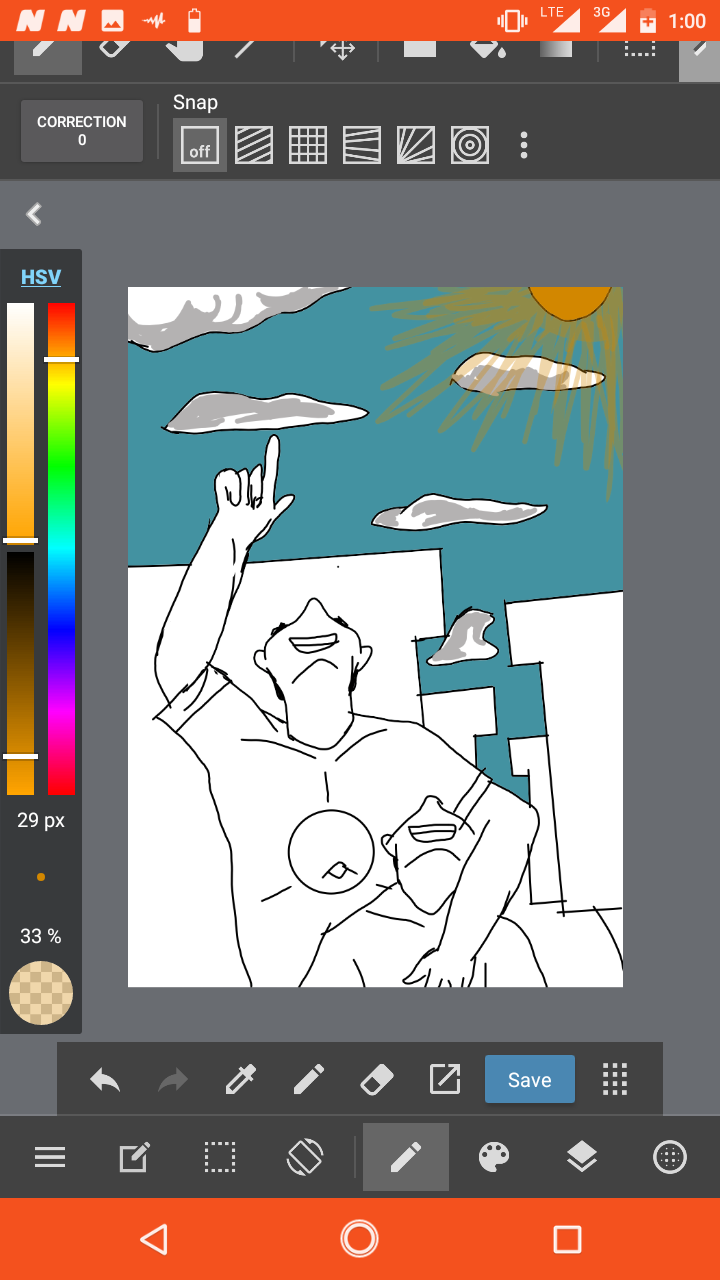The width and height of the screenshot is (720, 1280).
Task: Enable the radial lines snap guide
Action: click(416, 145)
